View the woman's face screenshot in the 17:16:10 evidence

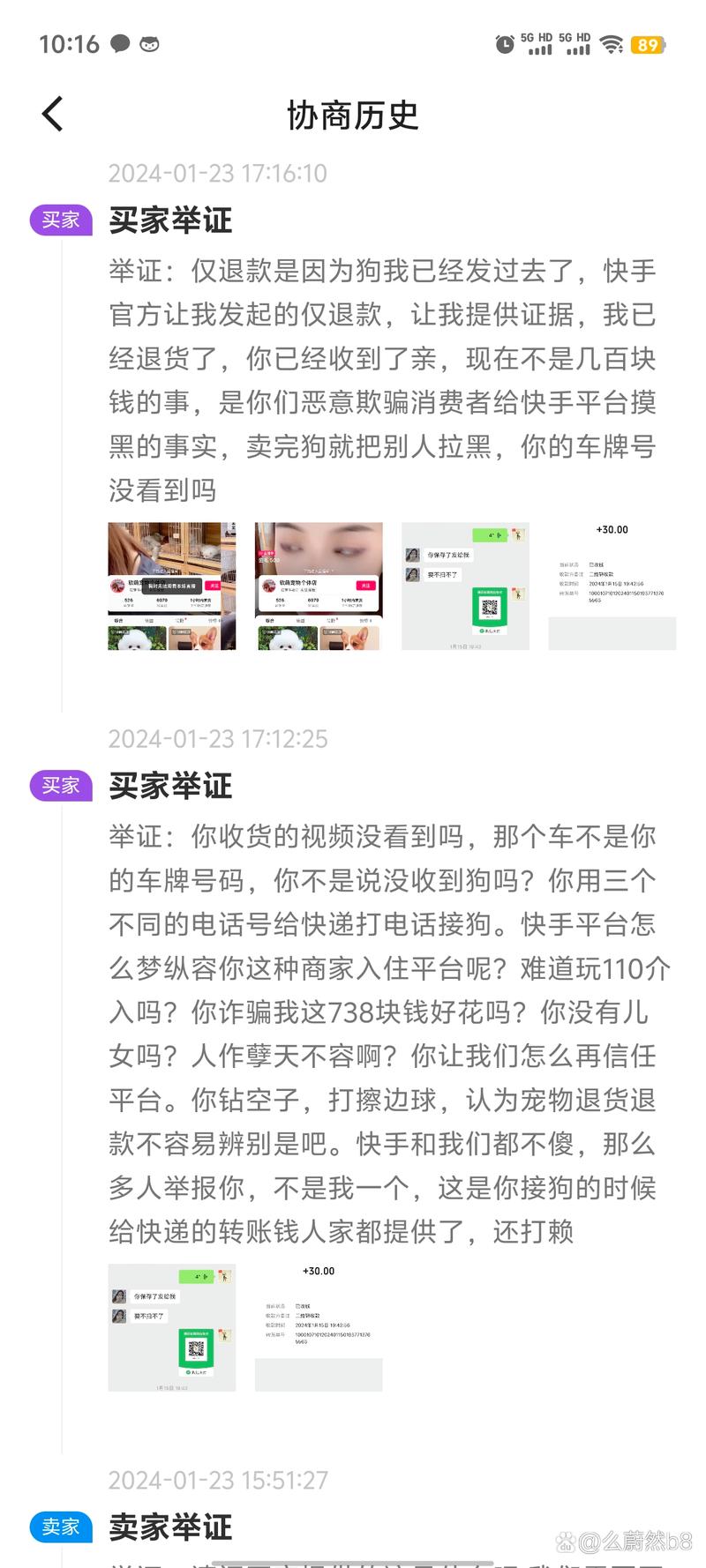click(x=319, y=586)
